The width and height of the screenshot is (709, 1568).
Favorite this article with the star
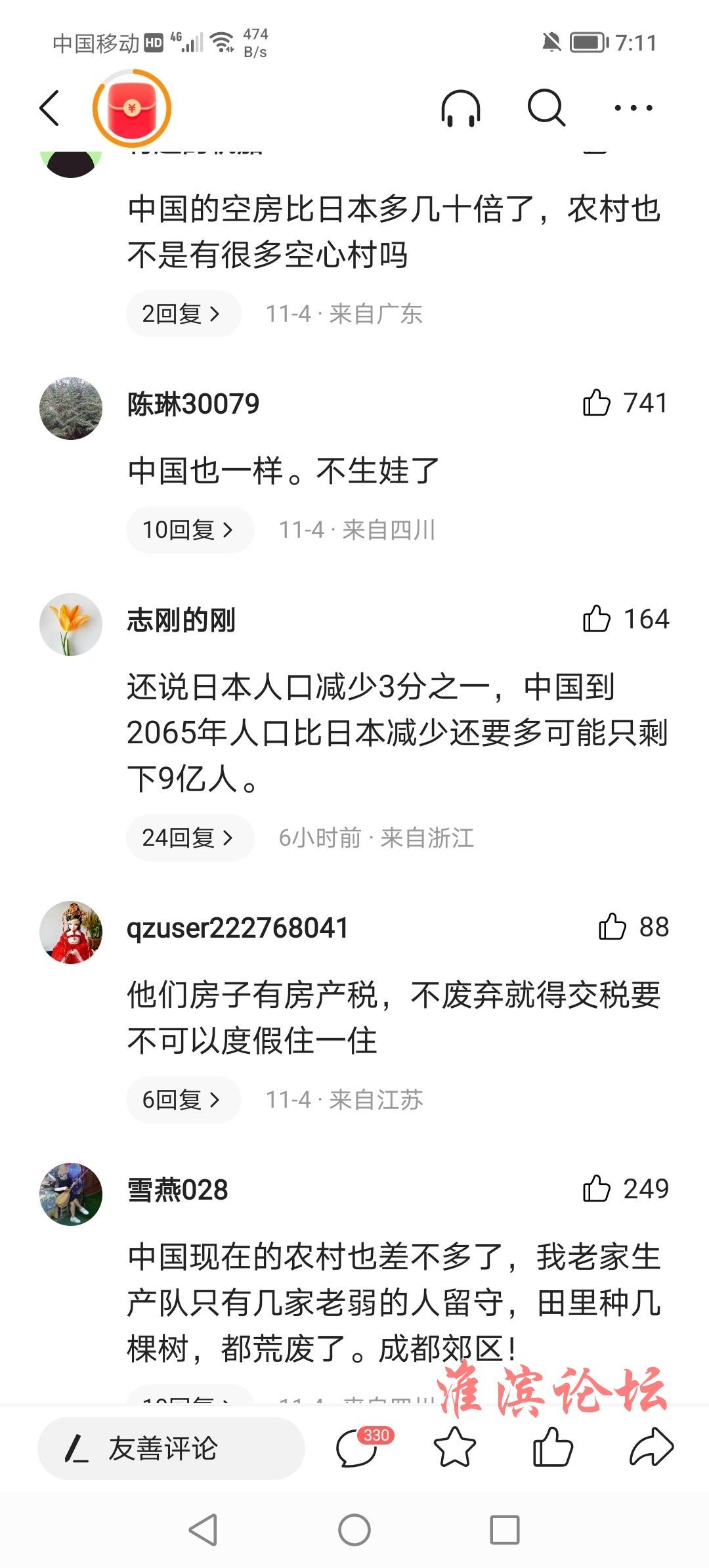click(454, 1448)
